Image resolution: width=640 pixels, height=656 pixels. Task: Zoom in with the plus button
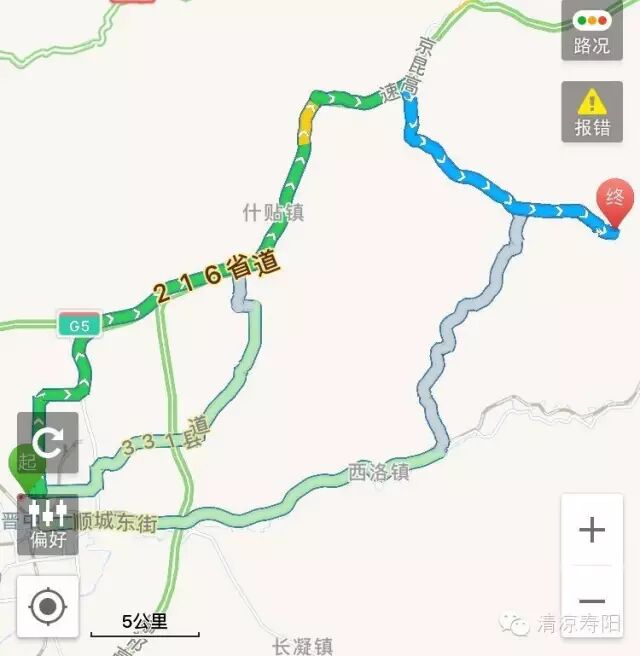pos(592,530)
